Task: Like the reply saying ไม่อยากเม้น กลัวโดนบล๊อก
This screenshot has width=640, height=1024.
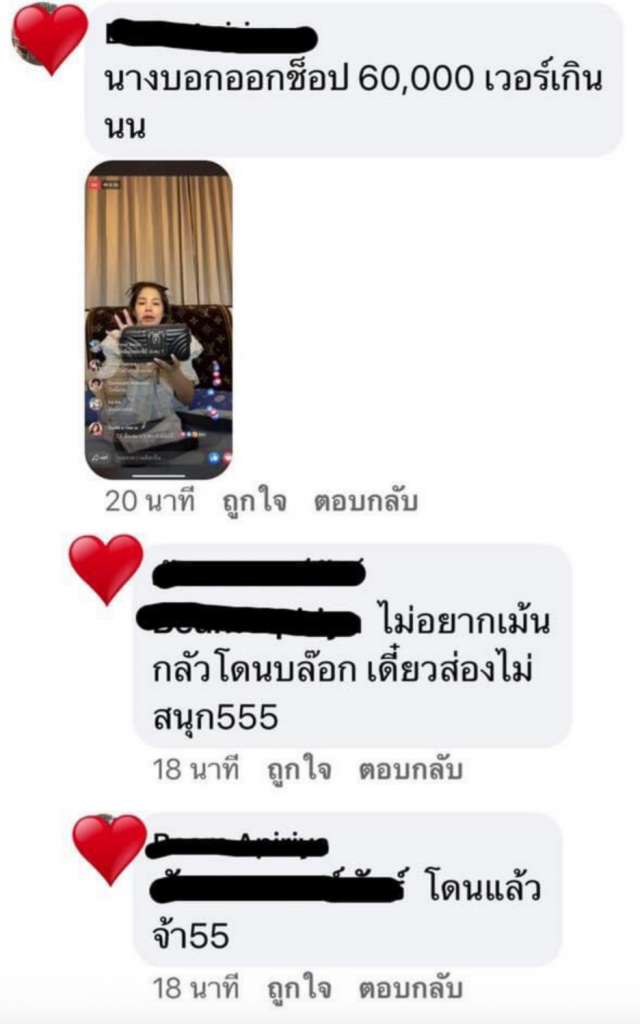Action: (x=298, y=770)
